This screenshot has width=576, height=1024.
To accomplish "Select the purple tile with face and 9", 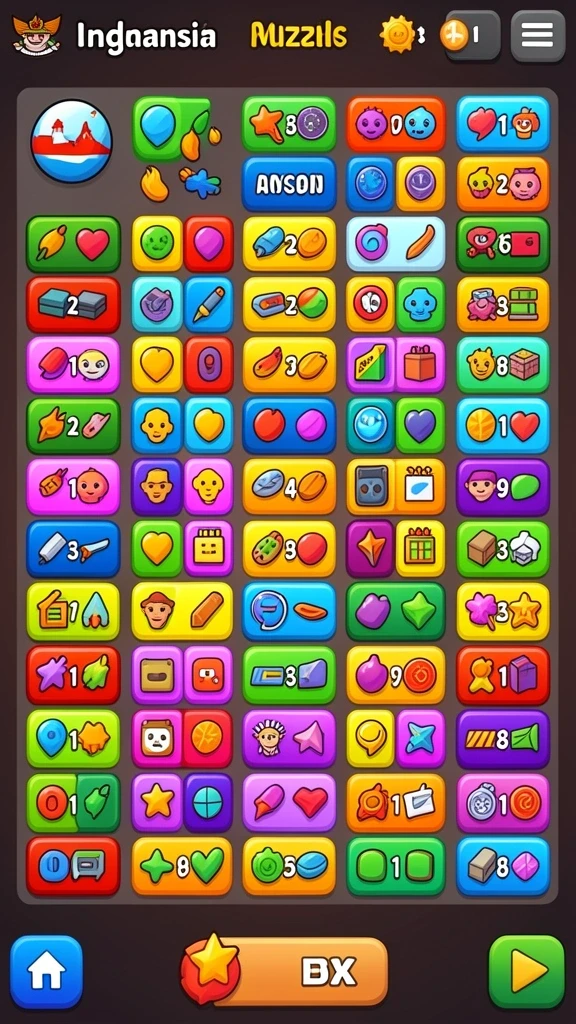I will point(503,487).
